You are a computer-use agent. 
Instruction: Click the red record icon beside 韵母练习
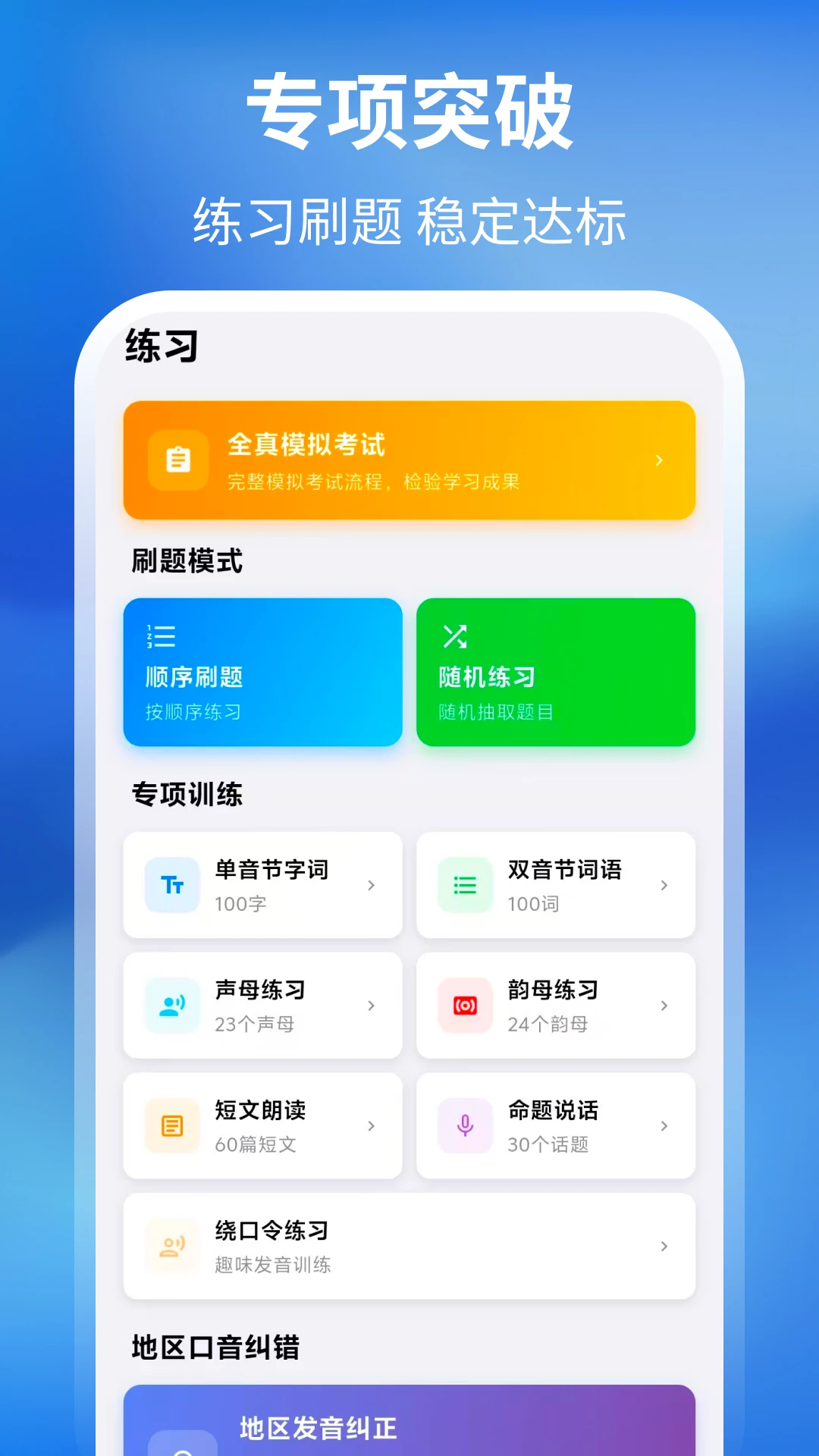(464, 1005)
